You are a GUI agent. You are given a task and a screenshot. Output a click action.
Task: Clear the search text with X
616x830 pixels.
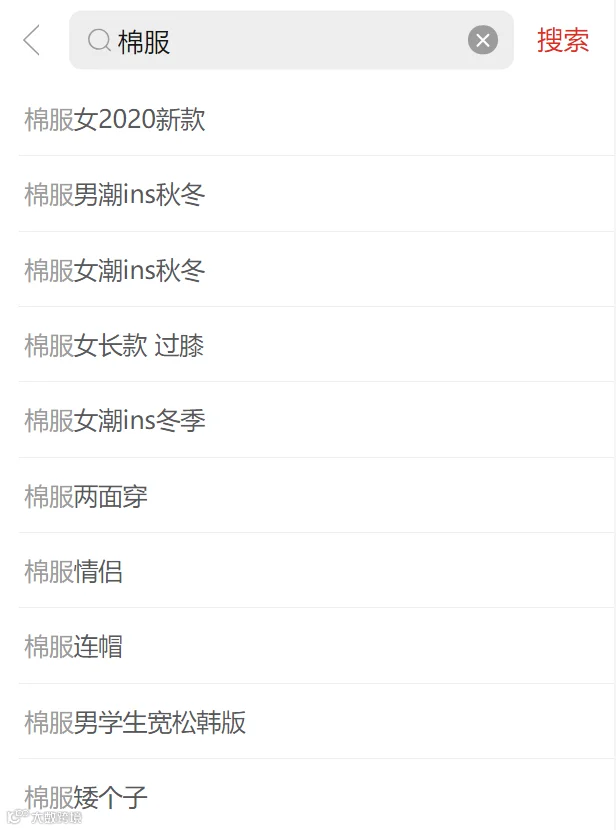pos(483,40)
